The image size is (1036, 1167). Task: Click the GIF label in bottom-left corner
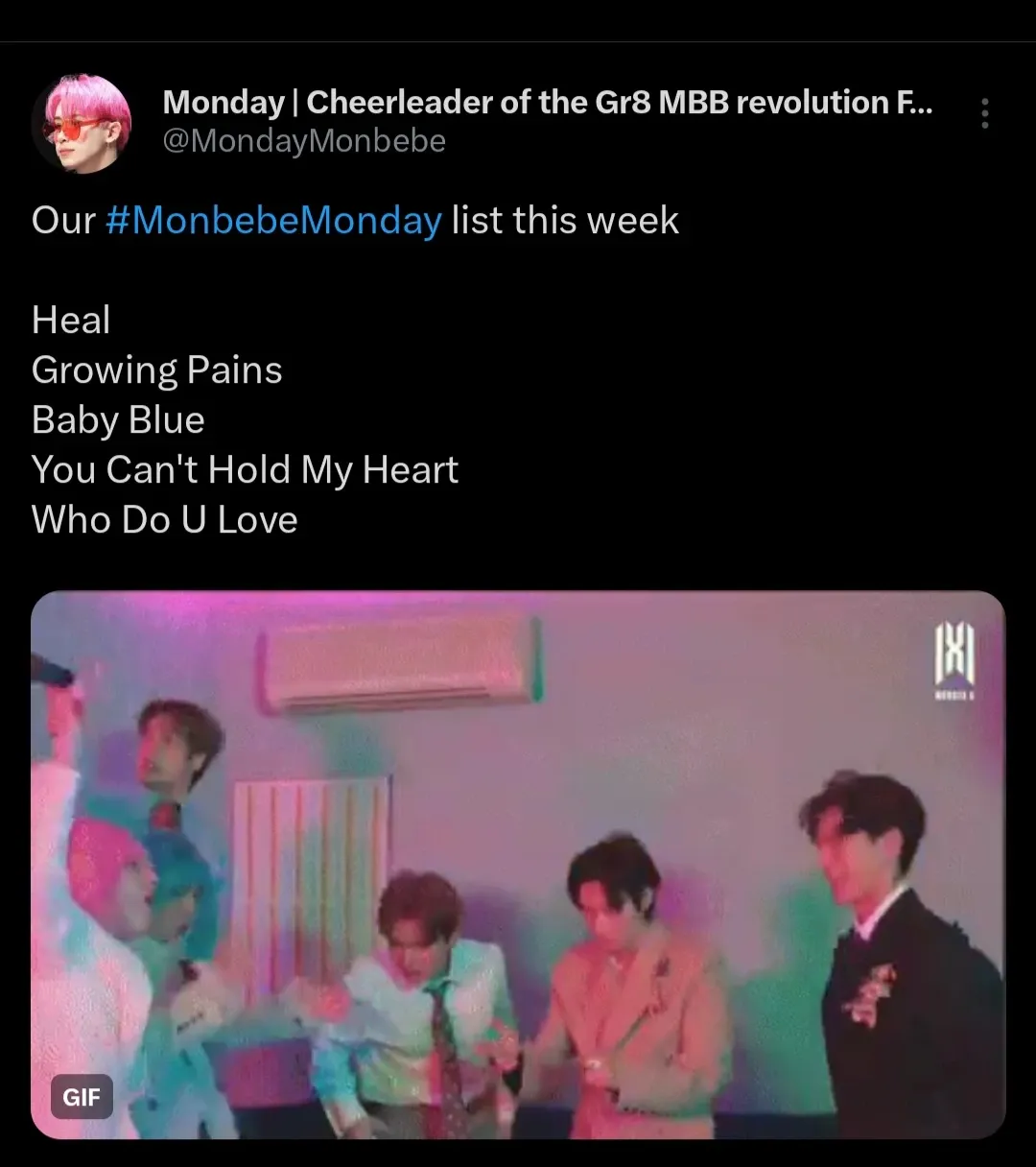82,1097
